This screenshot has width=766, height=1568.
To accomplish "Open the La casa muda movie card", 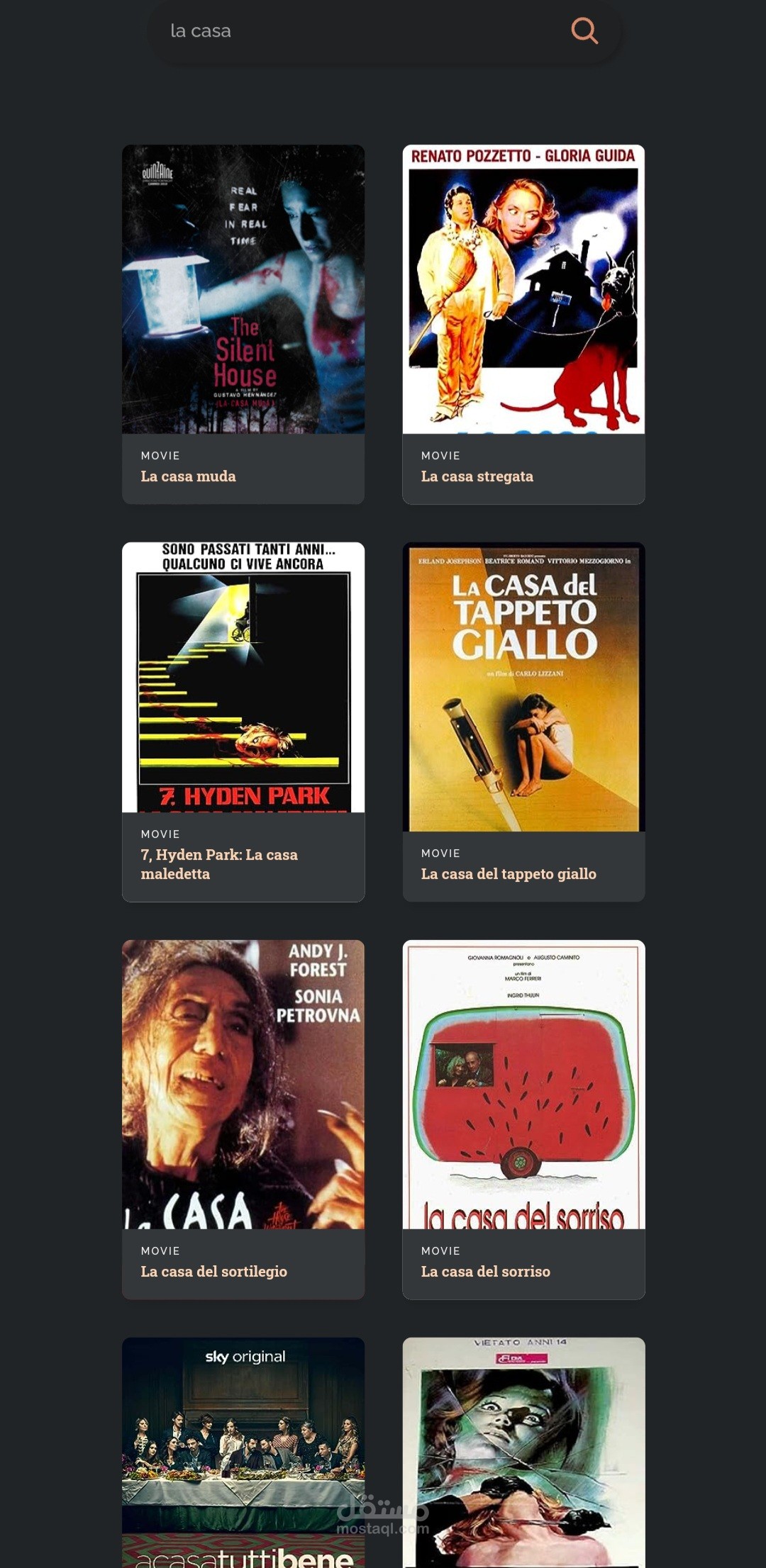I will [x=243, y=325].
